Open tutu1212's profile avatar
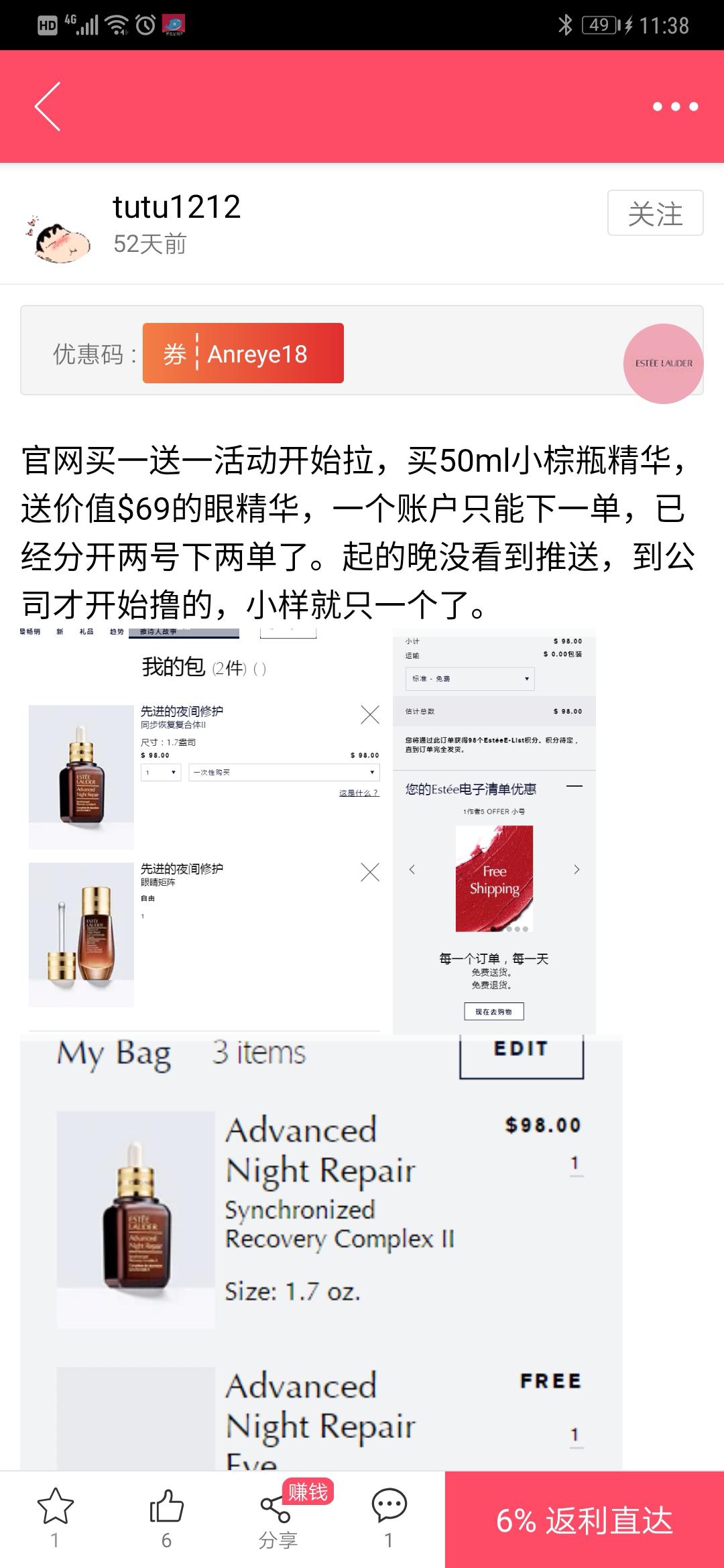 (x=60, y=239)
